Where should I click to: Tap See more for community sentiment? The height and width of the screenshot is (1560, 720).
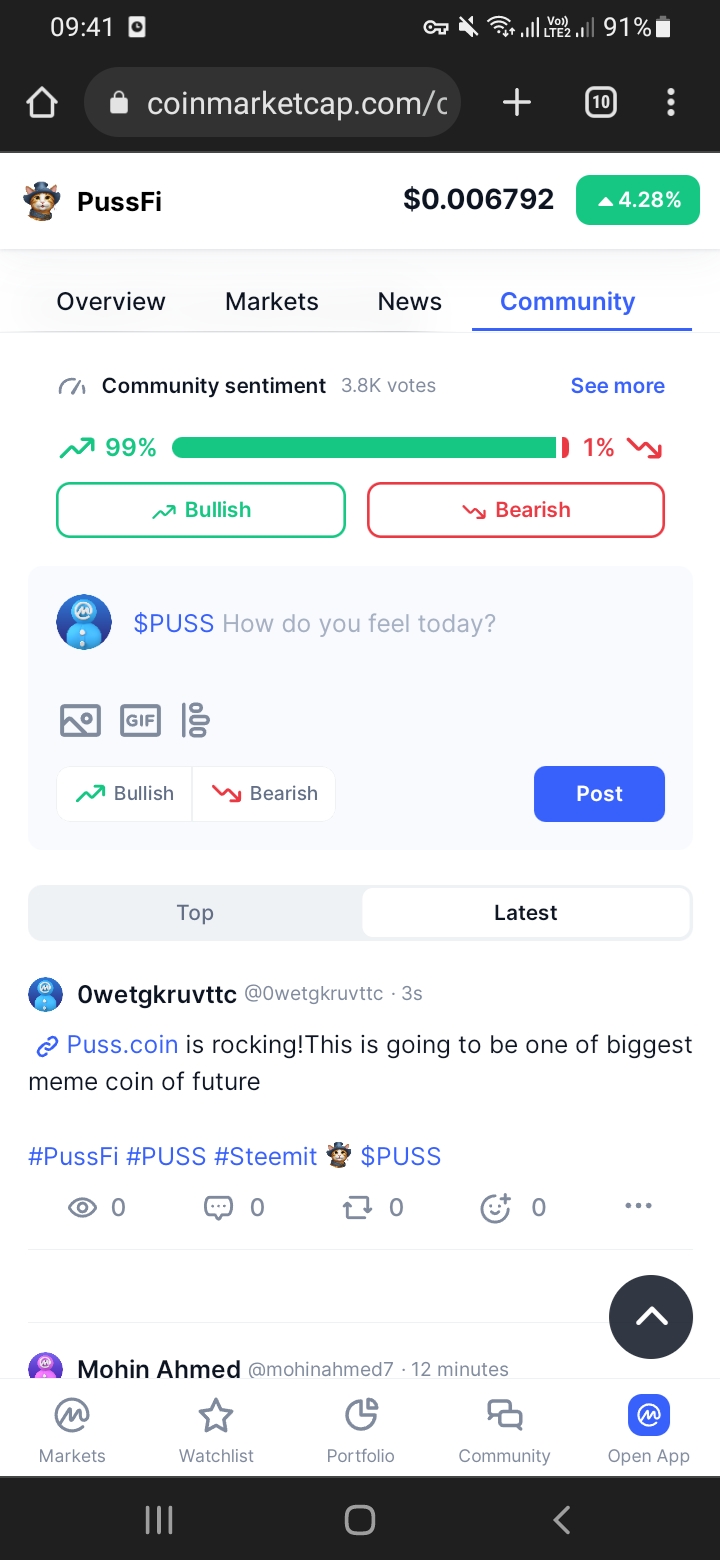617,386
